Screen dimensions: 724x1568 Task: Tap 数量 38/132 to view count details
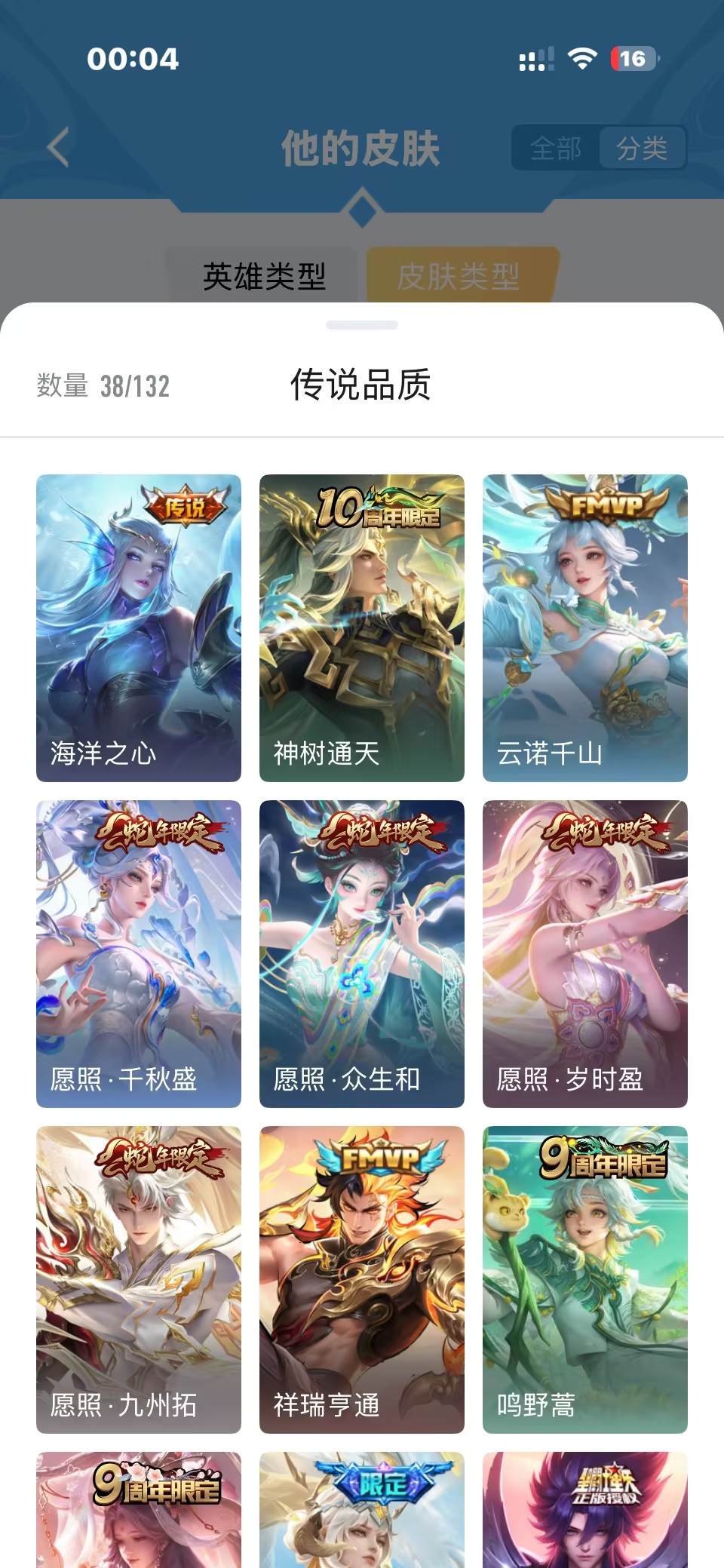point(101,387)
